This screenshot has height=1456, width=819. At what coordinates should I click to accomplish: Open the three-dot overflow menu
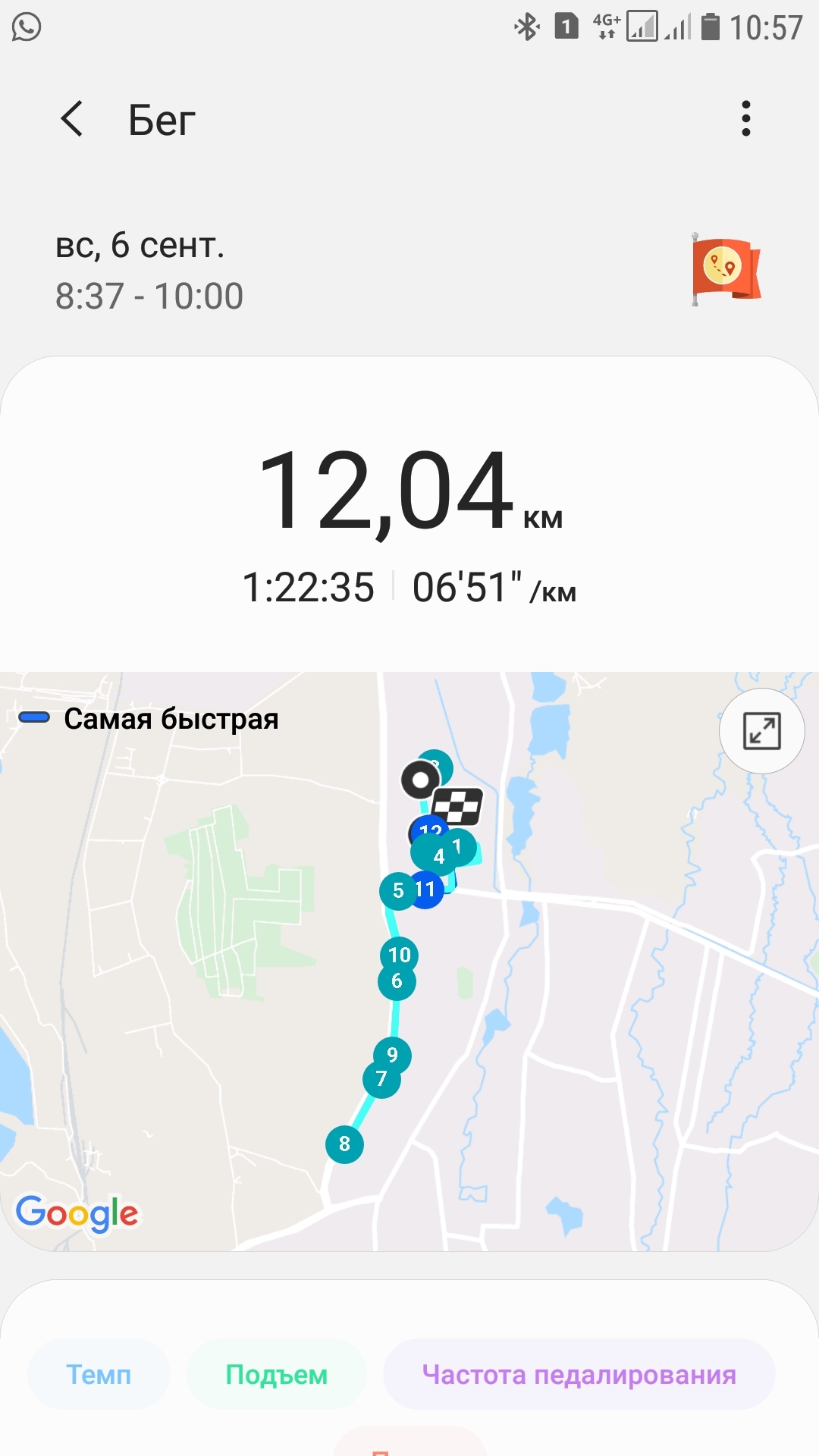point(746,119)
